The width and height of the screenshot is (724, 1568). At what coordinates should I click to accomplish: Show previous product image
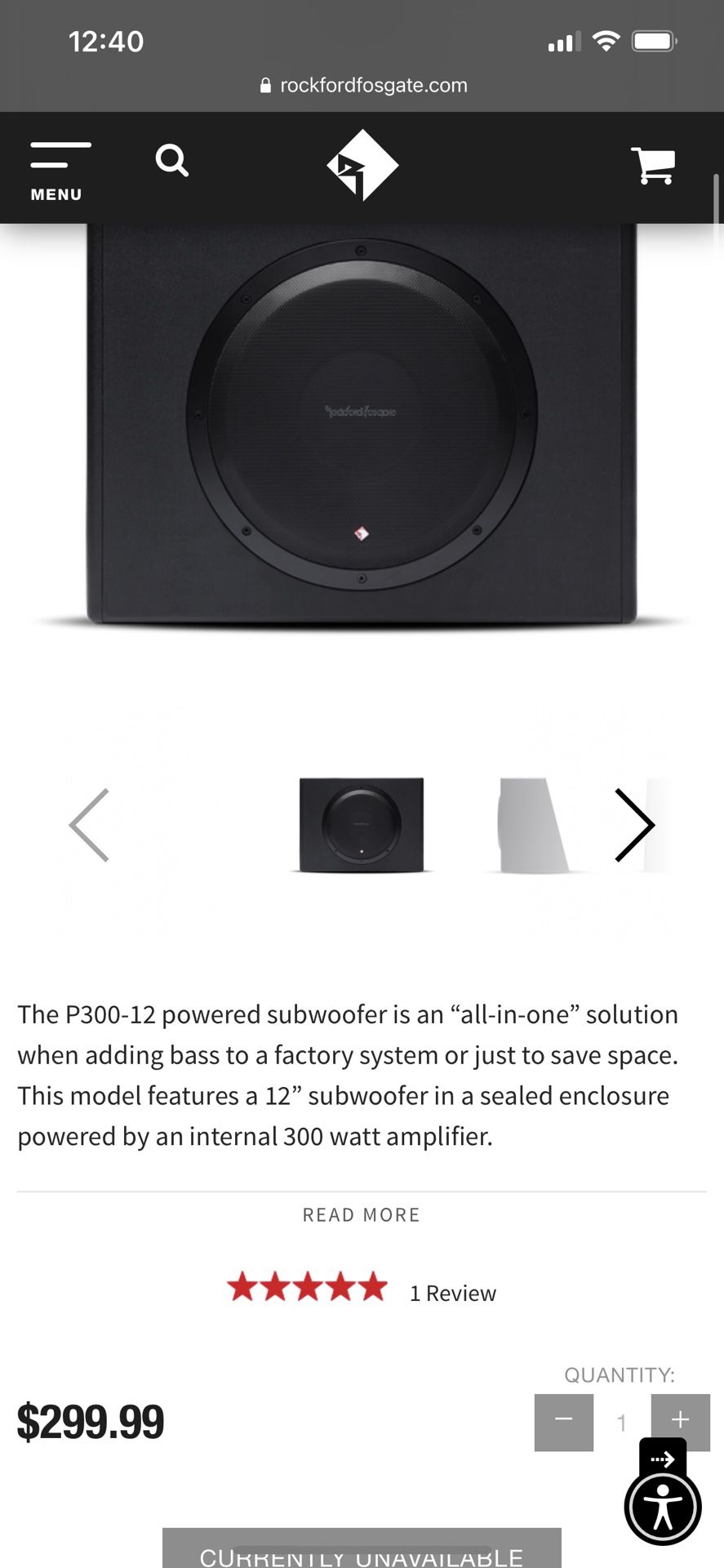click(x=90, y=825)
